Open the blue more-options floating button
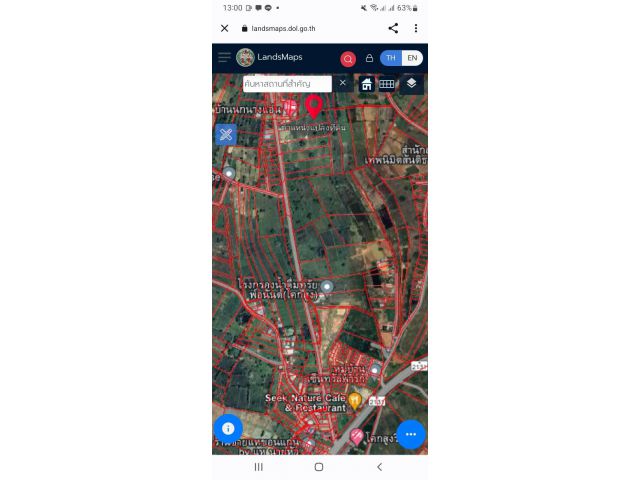The image size is (640, 480). tap(410, 434)
